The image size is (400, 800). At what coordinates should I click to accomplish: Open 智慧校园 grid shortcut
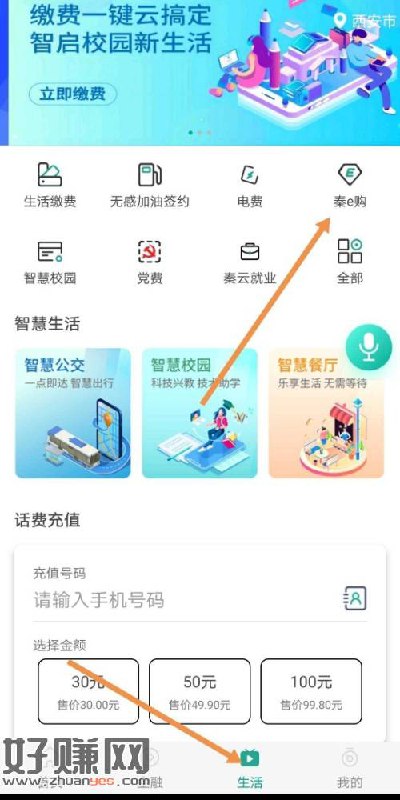click(x=50, y=262)
